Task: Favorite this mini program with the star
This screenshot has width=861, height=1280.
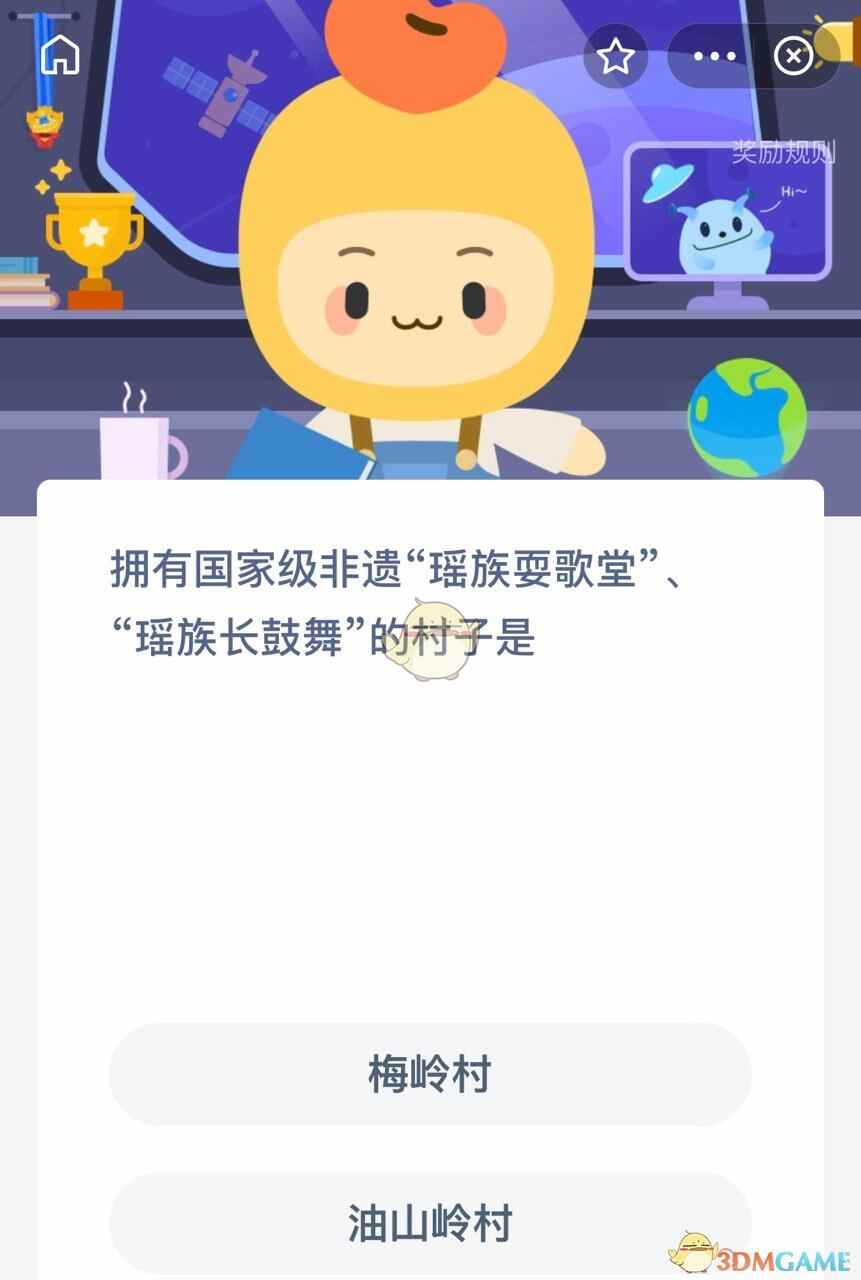Action: point(615,57)
